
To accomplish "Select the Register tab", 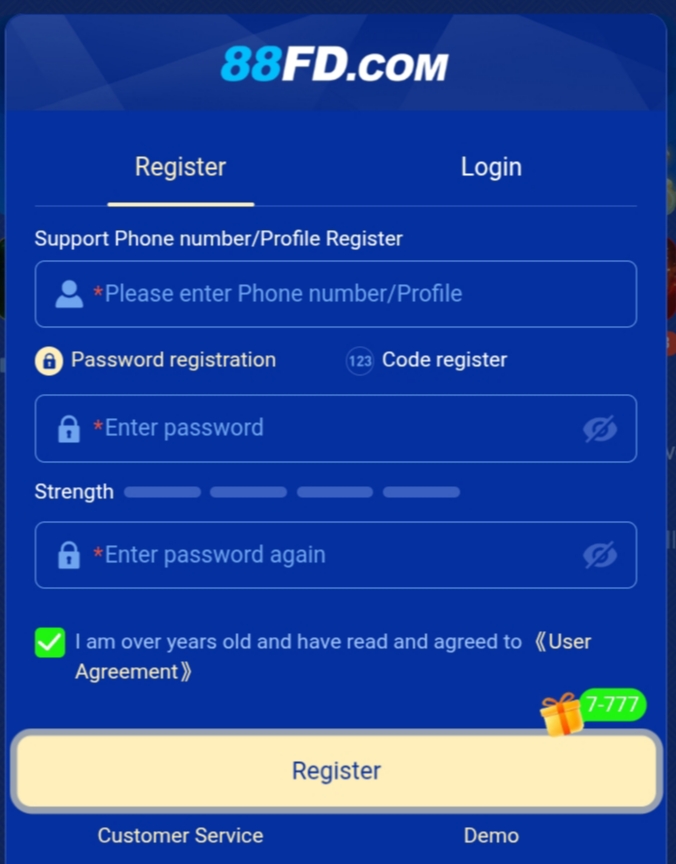I will (181, 167).
